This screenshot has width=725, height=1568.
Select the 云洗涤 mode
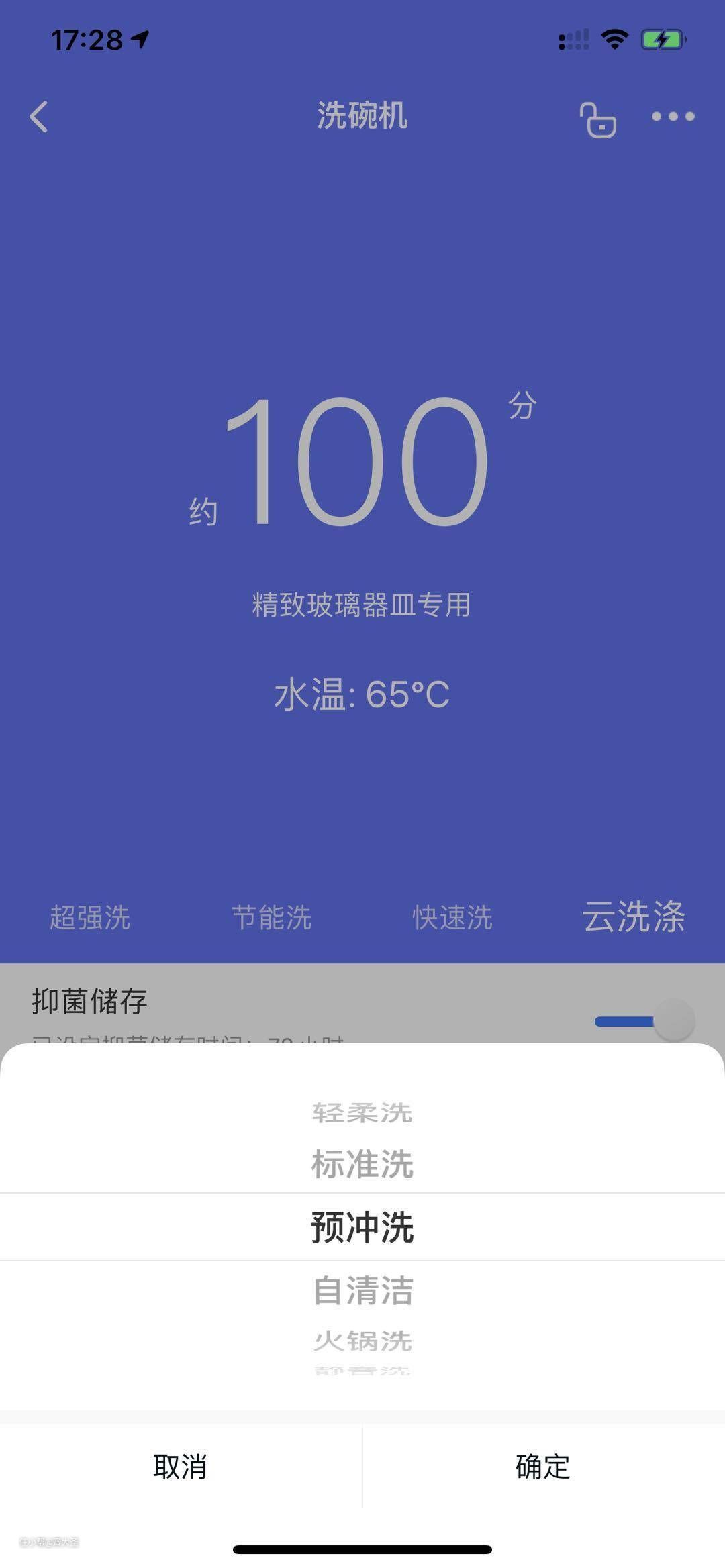click(x=634, y=917)
